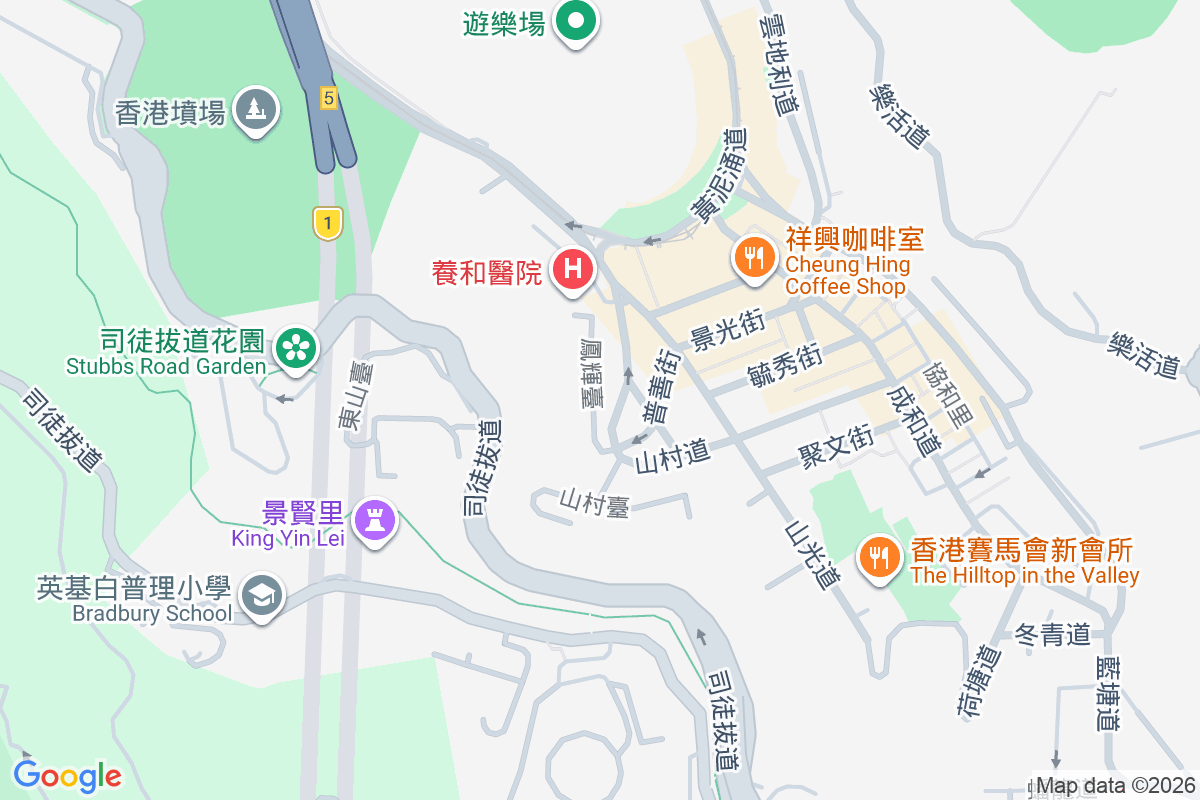The width and height of the screenshot is (1200, 800).
Task: Tap the 香港墳場 cemetery marker
Action: pyautogui.click(x=256, y=109)
